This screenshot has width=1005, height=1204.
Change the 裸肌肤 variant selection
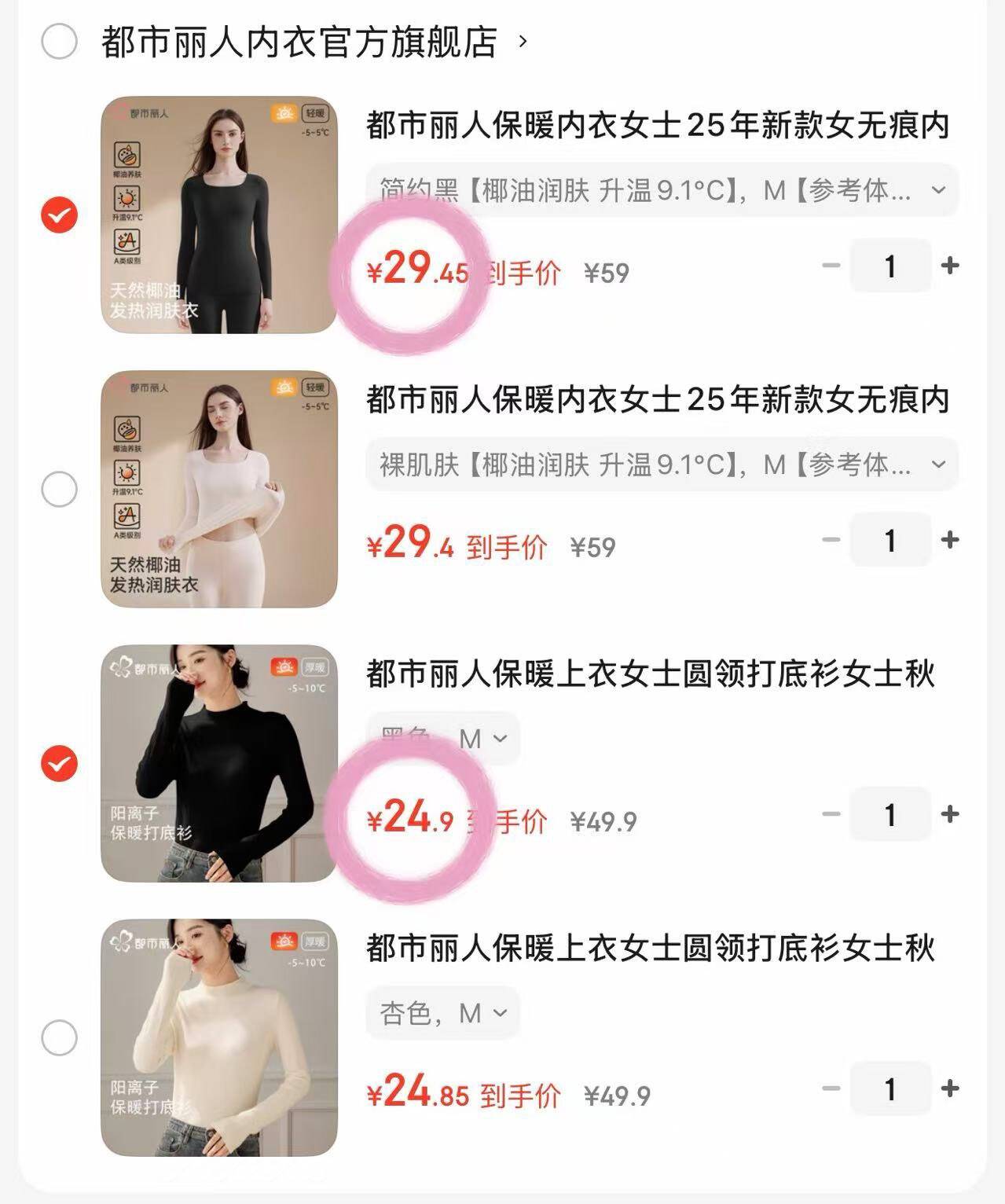662,464
